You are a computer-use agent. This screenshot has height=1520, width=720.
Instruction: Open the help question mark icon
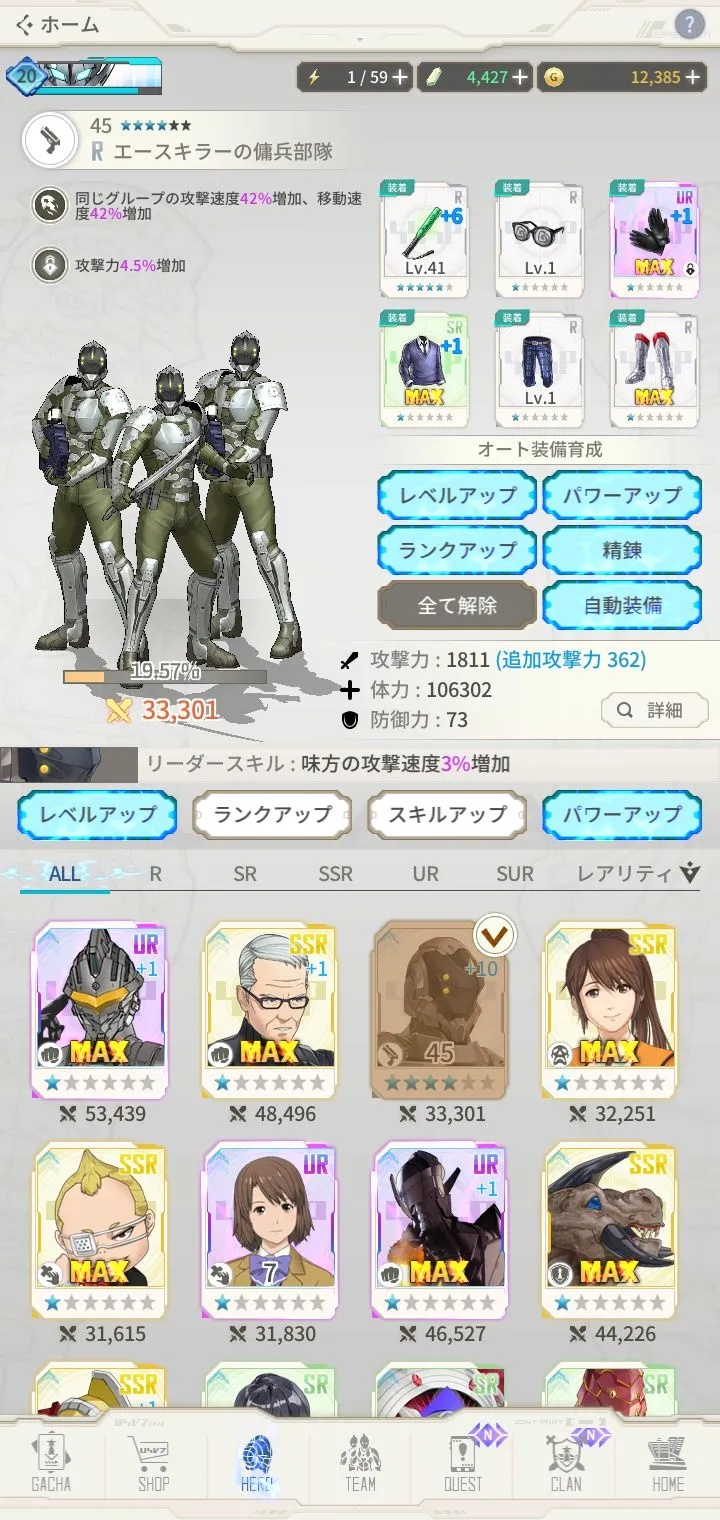coord(689,24)
